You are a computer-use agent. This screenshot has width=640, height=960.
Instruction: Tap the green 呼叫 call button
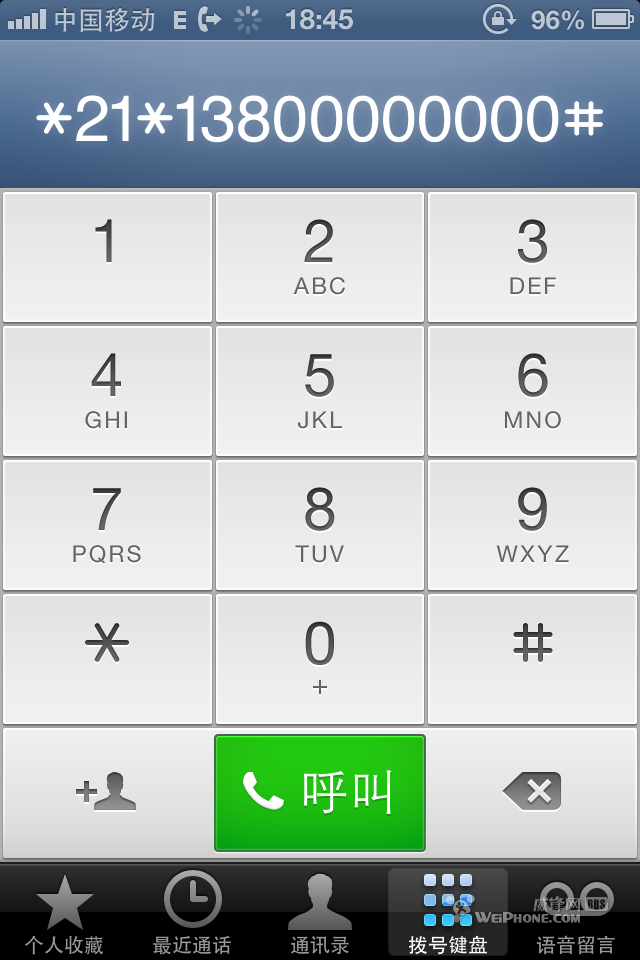pos(320,792)
